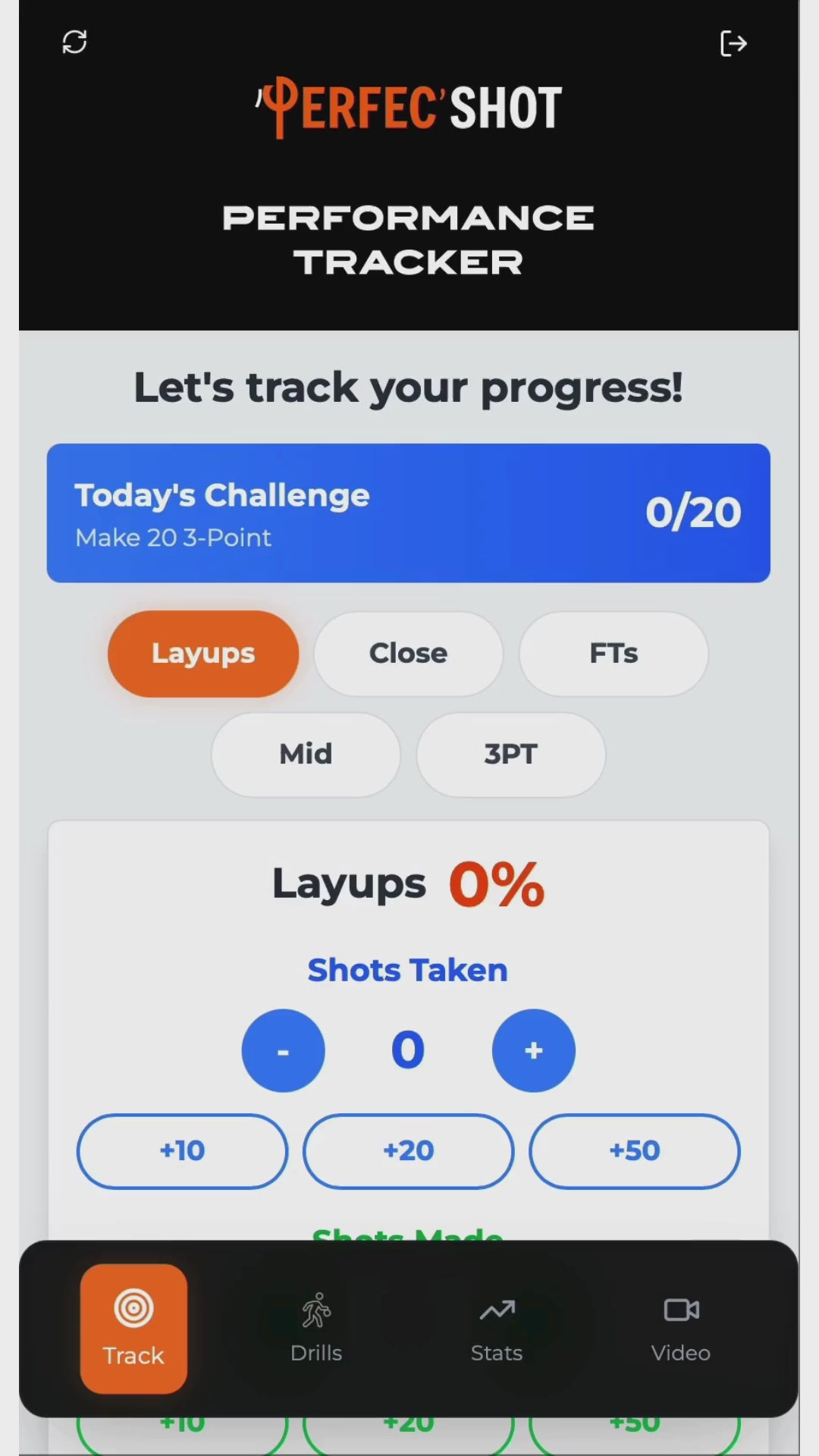Screen dimensions: 819x1456
Task: Open Today's Challenge card
Action: tap(408, 513)
